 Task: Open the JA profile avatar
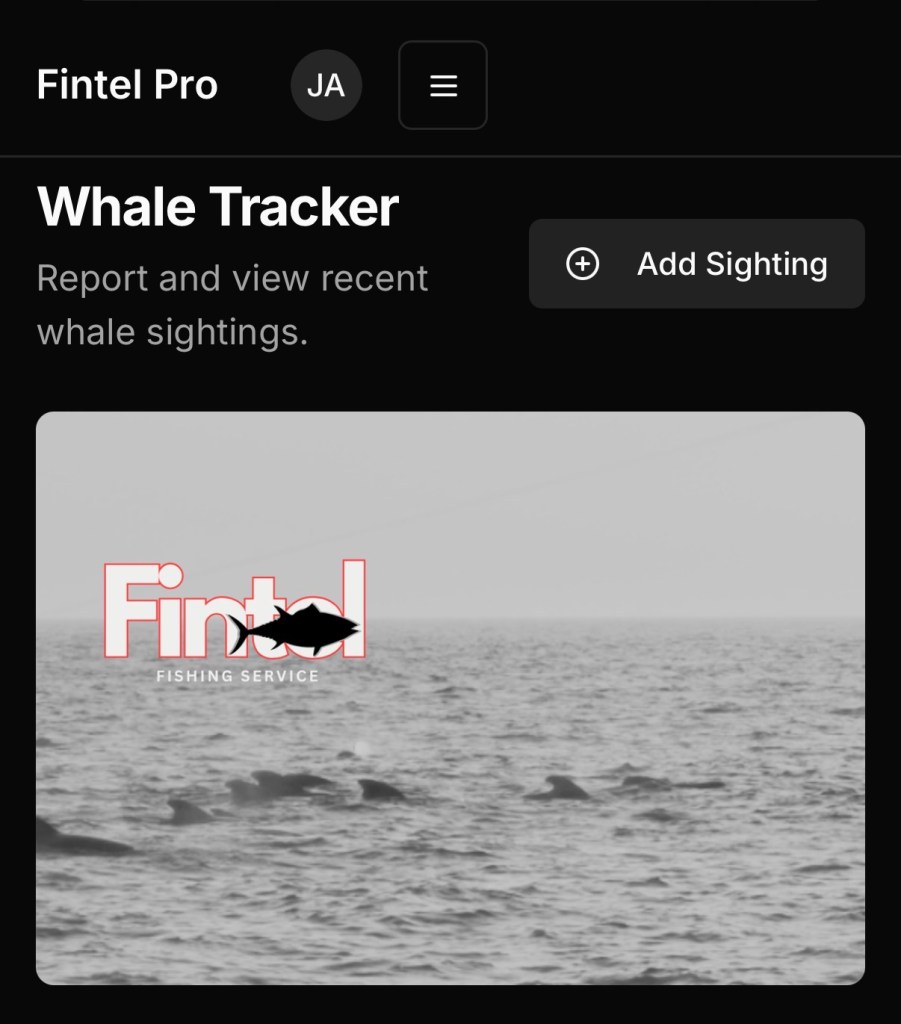pos(326,86)
